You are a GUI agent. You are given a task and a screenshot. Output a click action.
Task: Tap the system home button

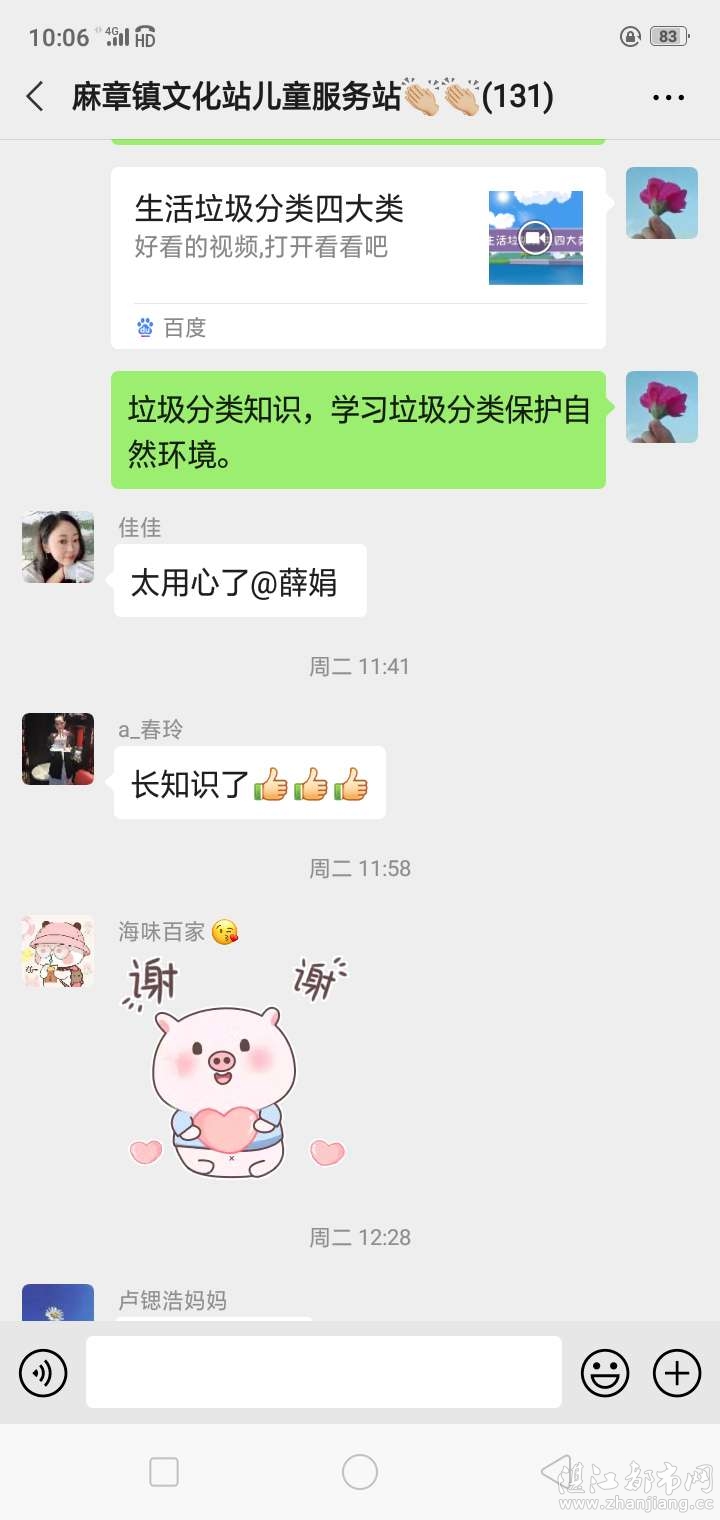(360, 1472)
